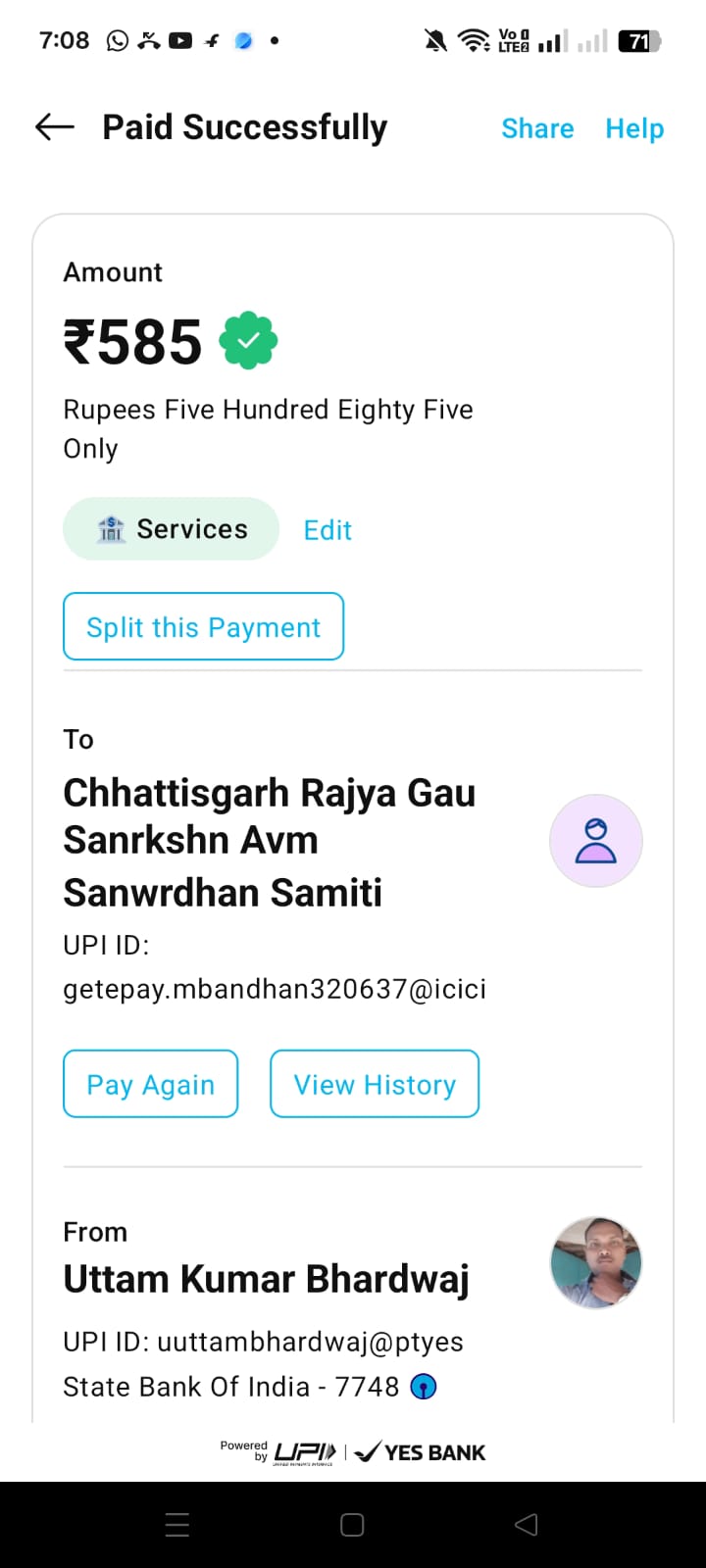This screenshot has width=706, height=1568.
Task: Go back using the top arrow
Action: click(x=55, y=127)
